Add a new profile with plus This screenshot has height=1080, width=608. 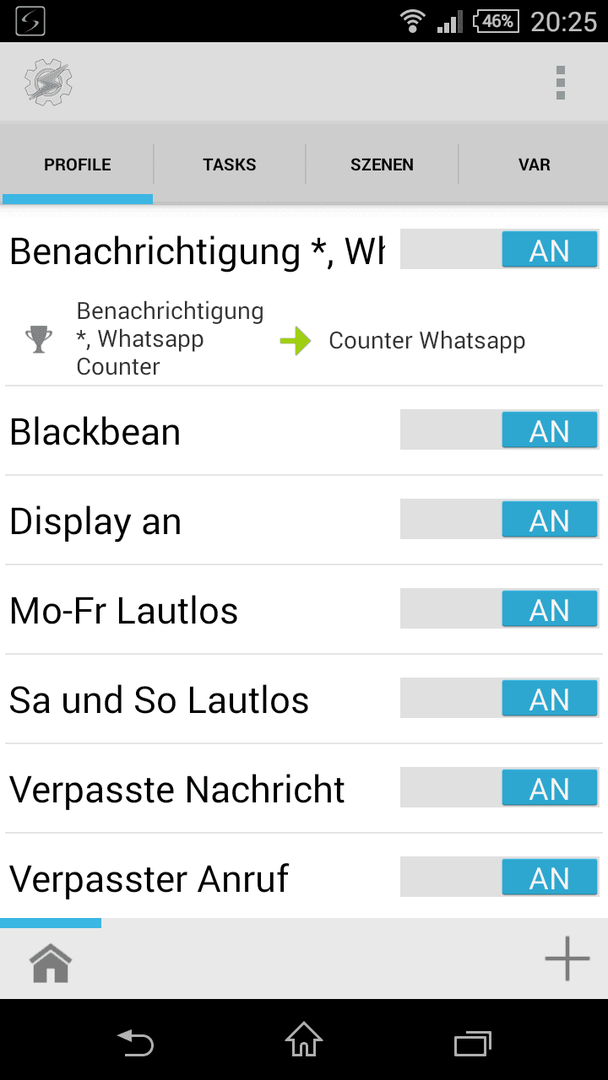coord(567,958)
